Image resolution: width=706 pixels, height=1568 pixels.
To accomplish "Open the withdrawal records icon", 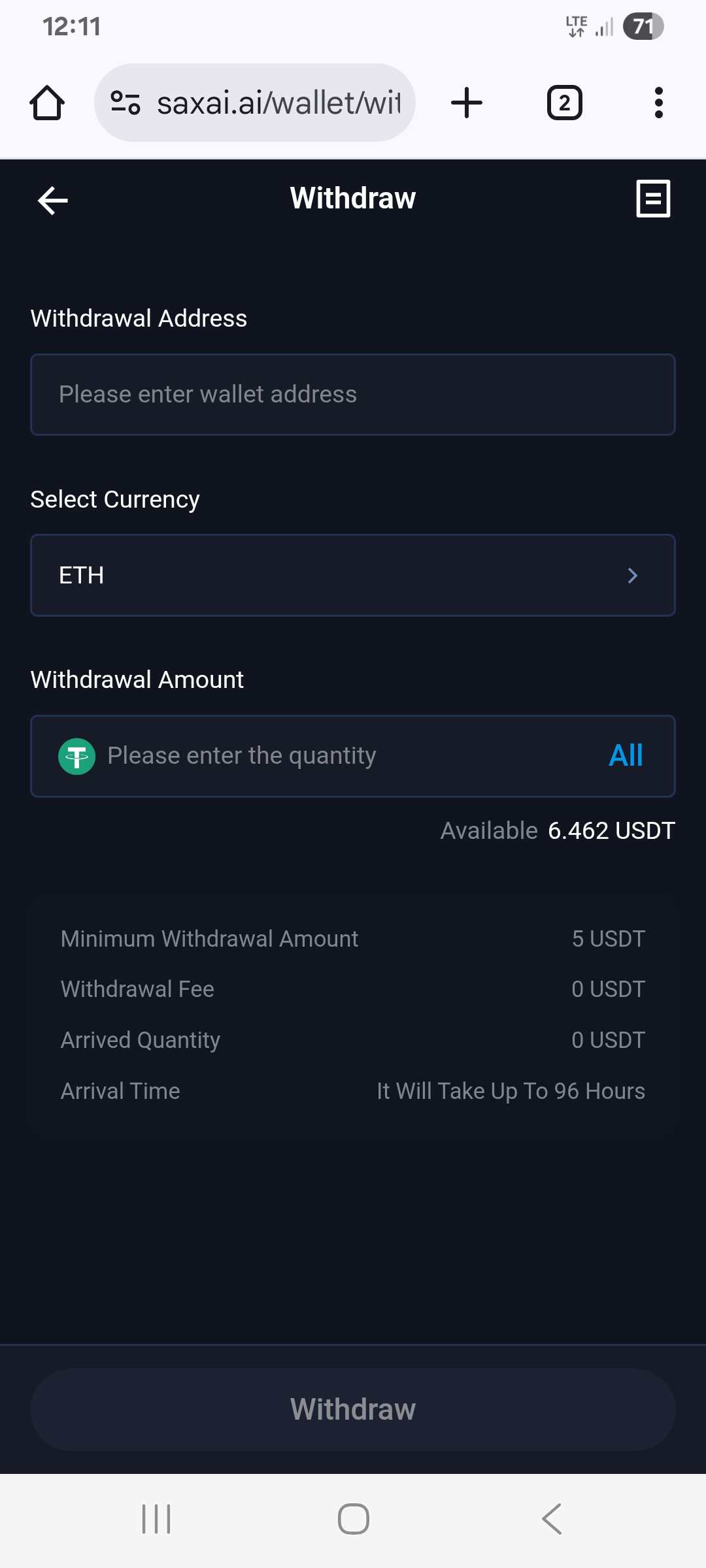I will tap(653, 199).
